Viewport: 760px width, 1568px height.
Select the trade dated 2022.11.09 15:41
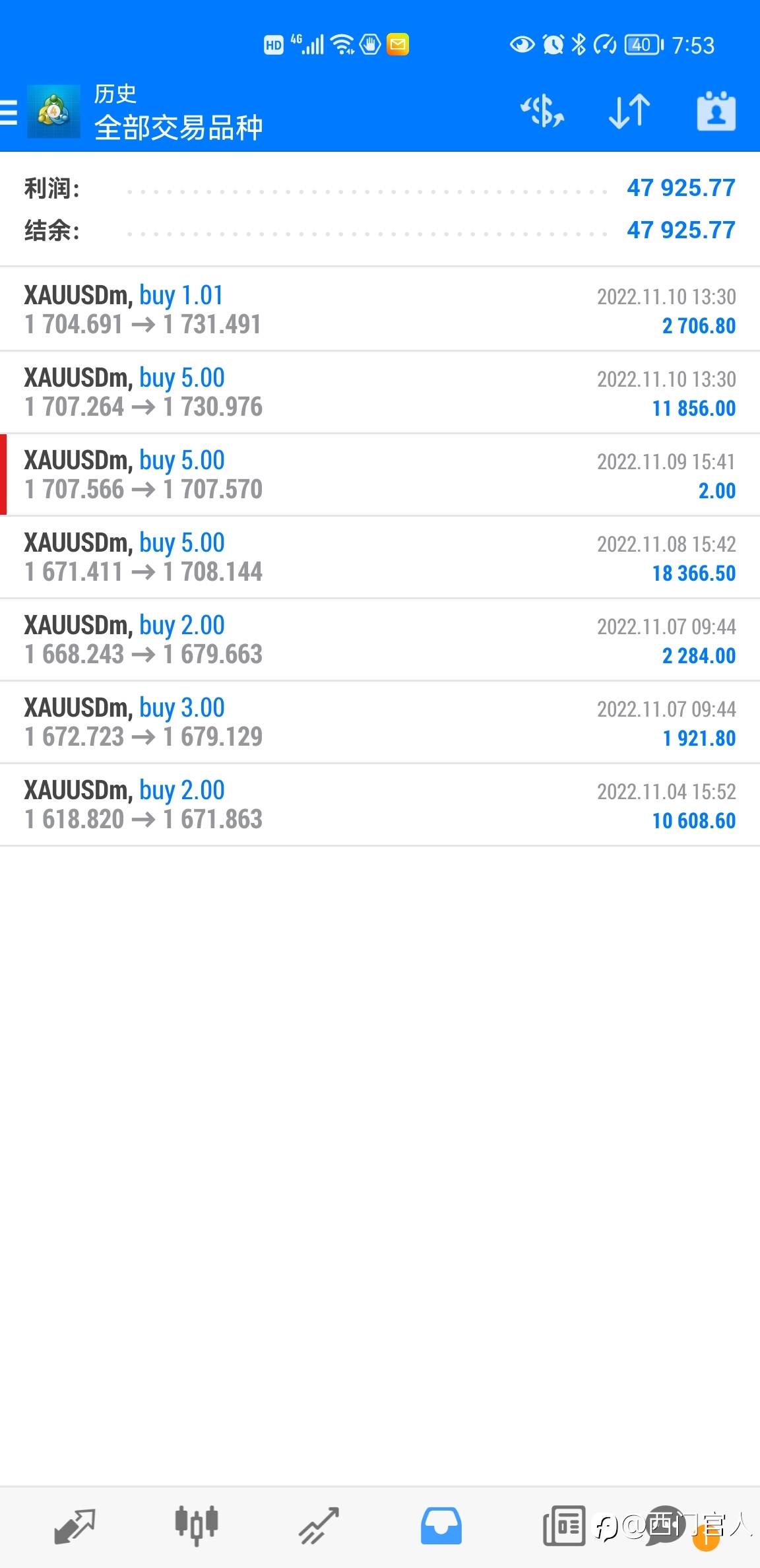[x=380, y=474]
